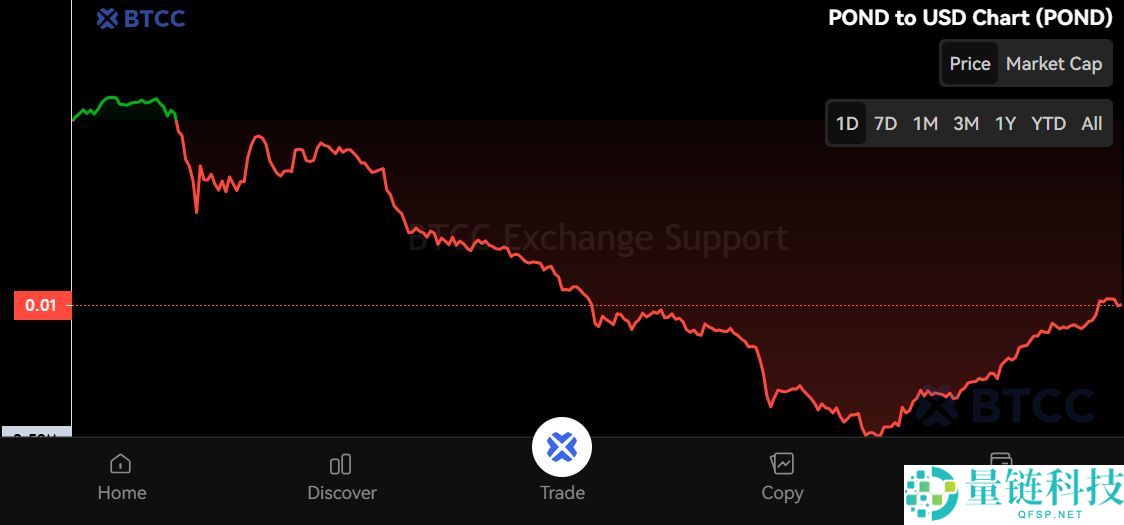Show All-time price chart

[x=1091, y=124]
